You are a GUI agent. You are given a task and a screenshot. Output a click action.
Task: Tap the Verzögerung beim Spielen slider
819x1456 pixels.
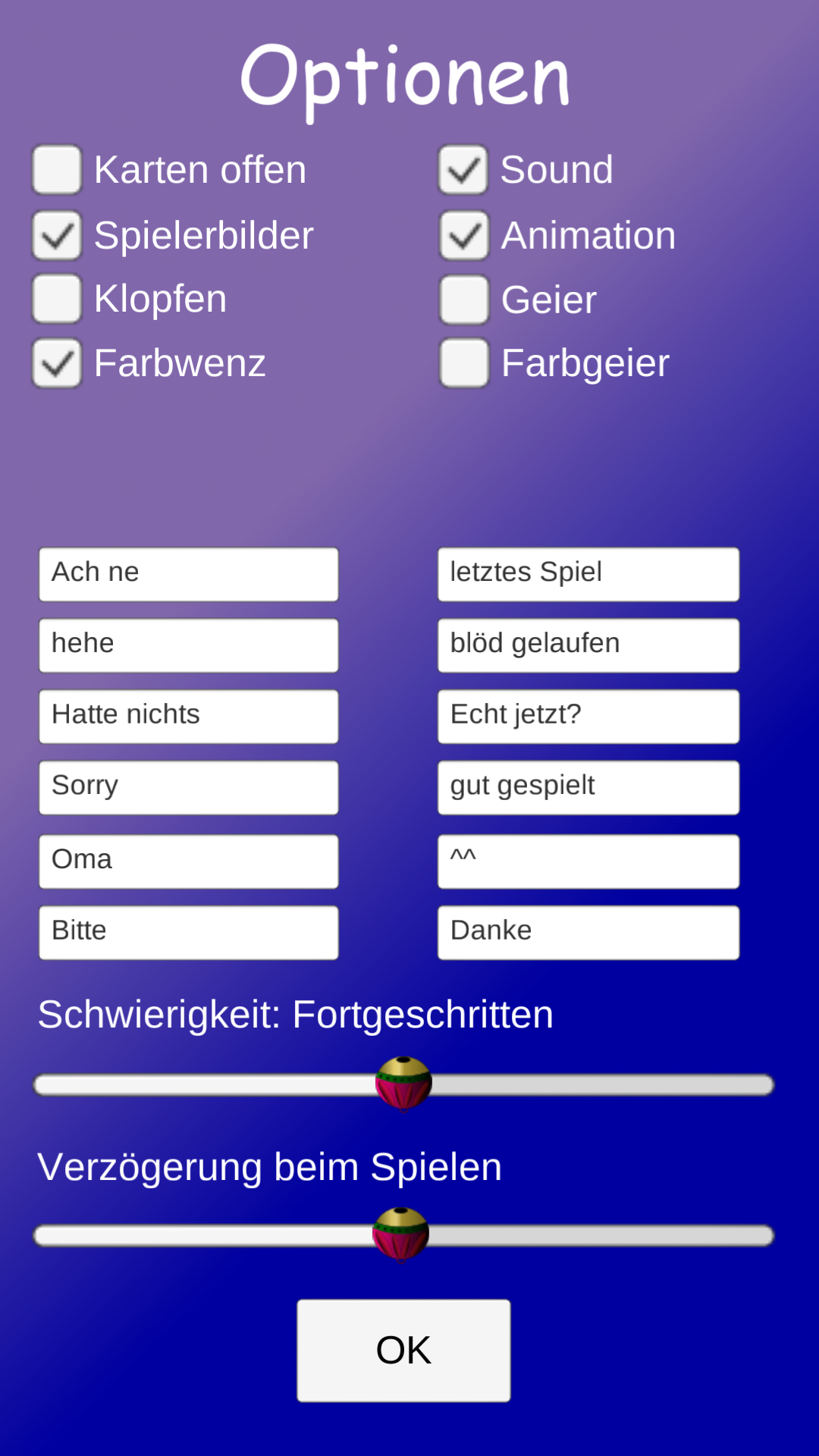(401, 1235)
